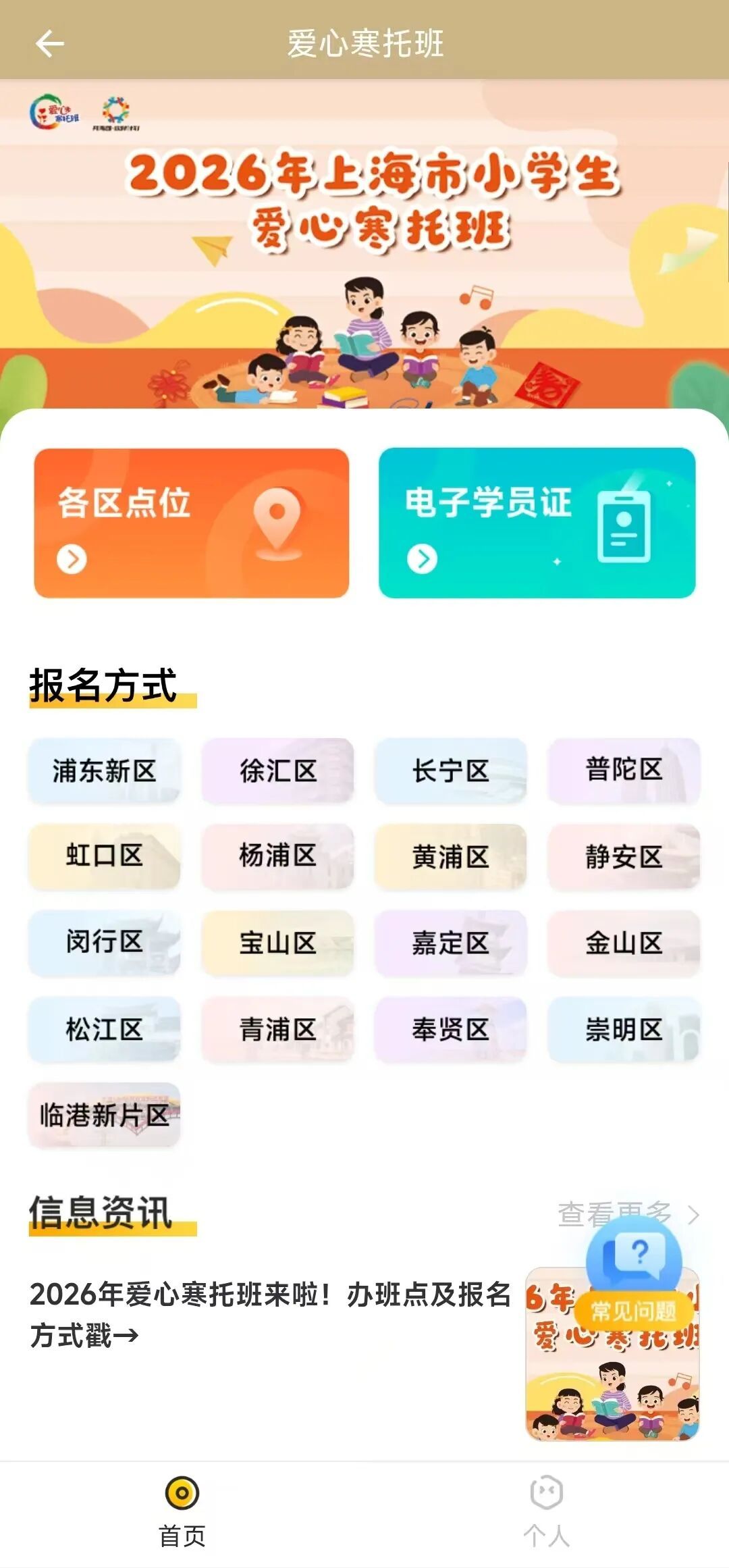Open 杨浦区 registration
This screenshot has height=1568, width=729.
[277, 856]
